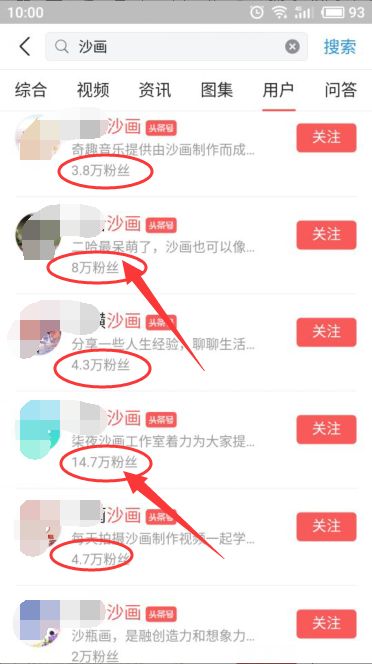Screen dimensions: 372x664
Task: Select the 图集 tab
Action: click(x=217, y=90)
